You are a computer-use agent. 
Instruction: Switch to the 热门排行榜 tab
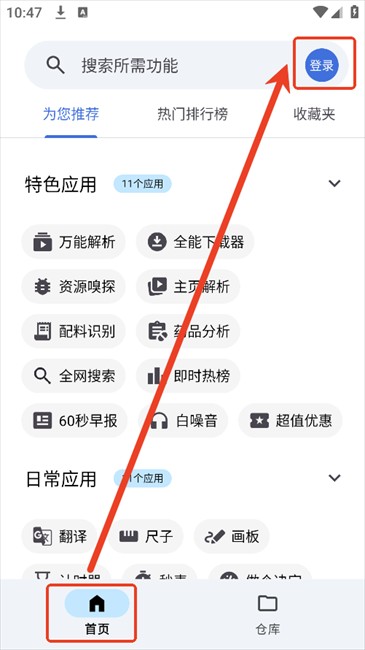(x=192, y=114)
